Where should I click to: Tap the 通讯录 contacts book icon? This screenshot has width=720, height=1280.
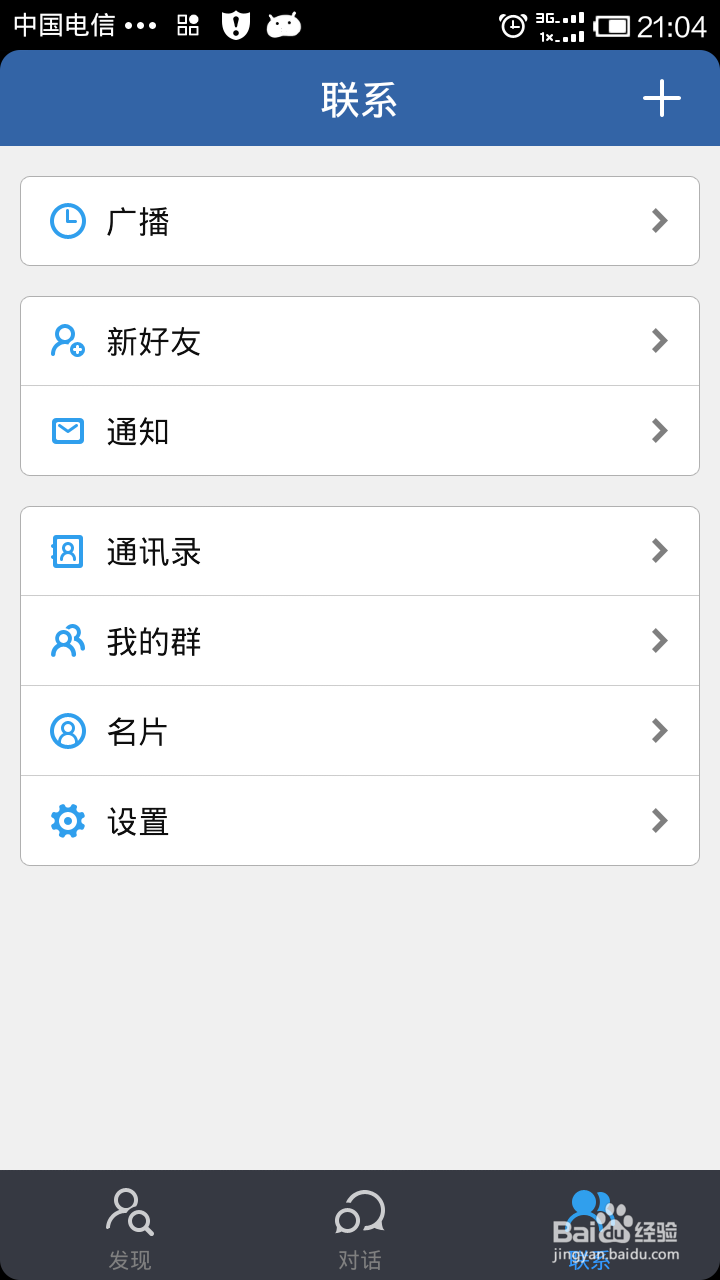pos(66,550)
